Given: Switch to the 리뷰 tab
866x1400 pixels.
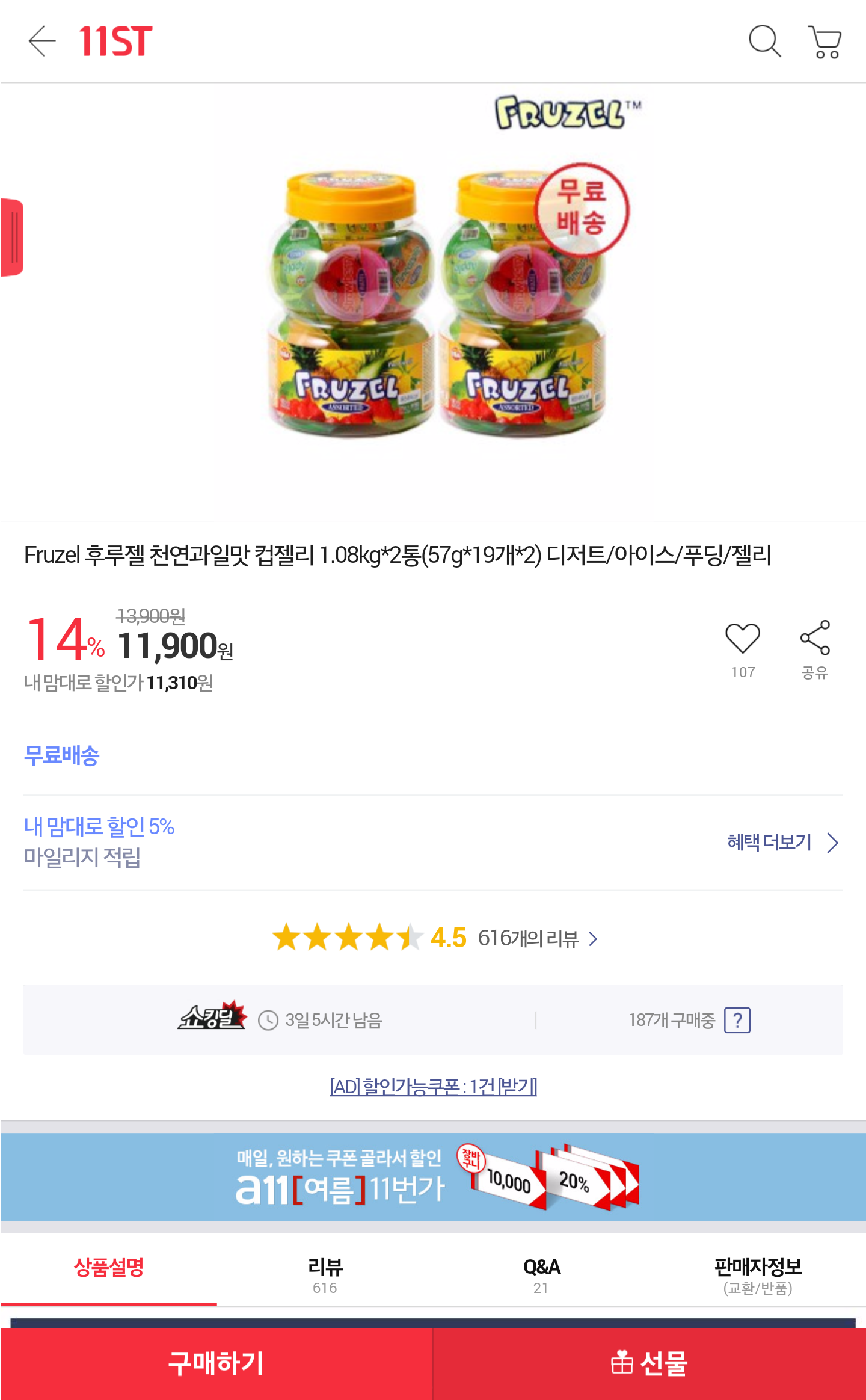Looking at the screenshot, I should [325, 1275].
